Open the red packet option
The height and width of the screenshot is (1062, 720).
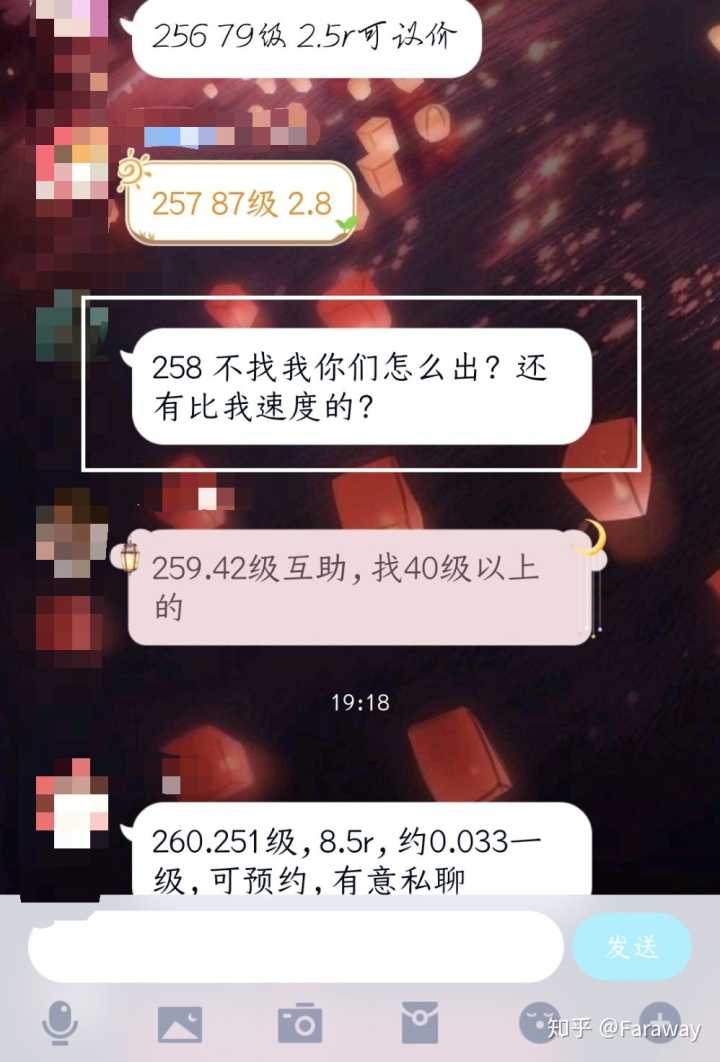(x=419, y=1023)
